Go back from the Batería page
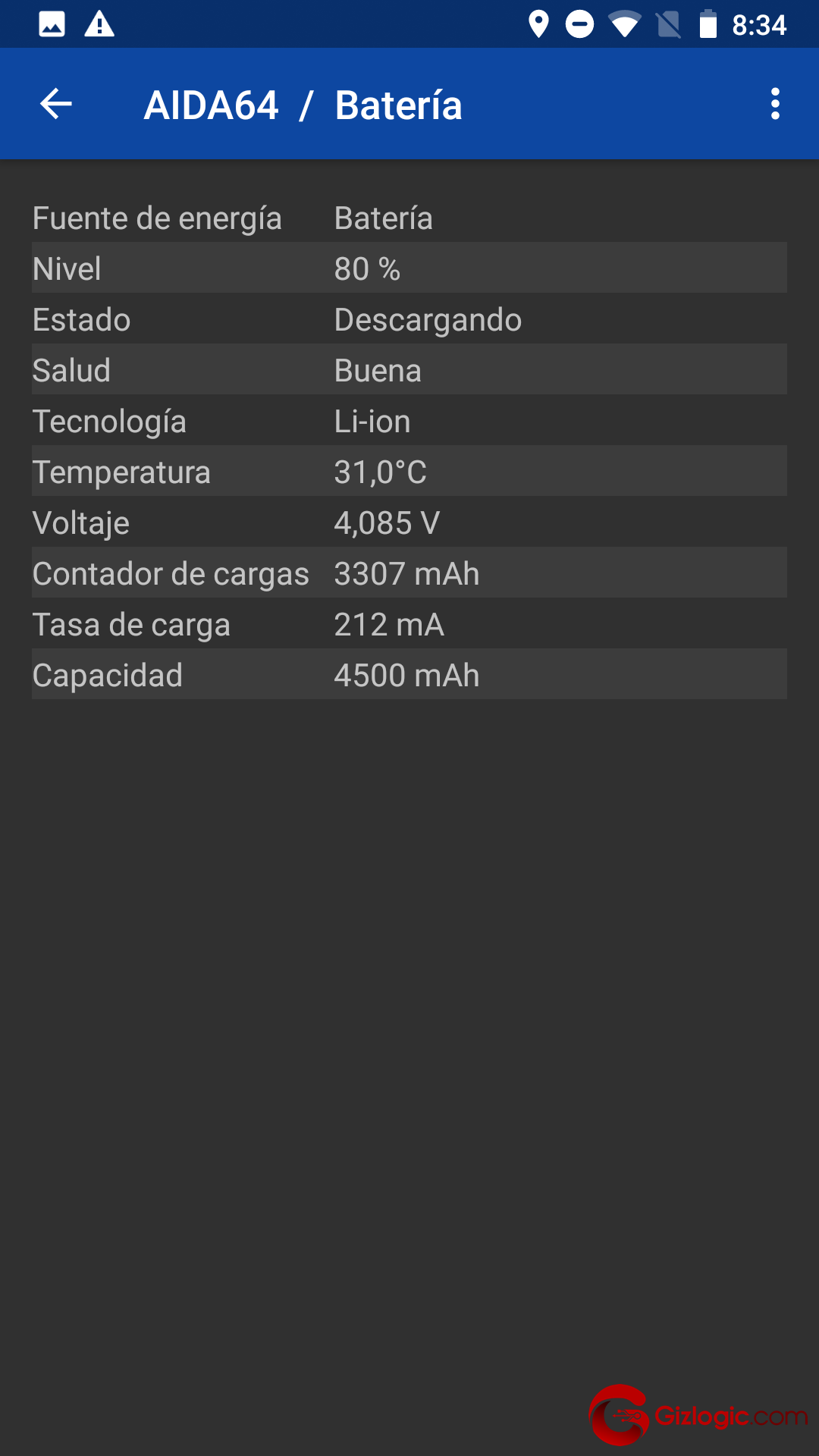819x1456 pixels. point(55,104)
